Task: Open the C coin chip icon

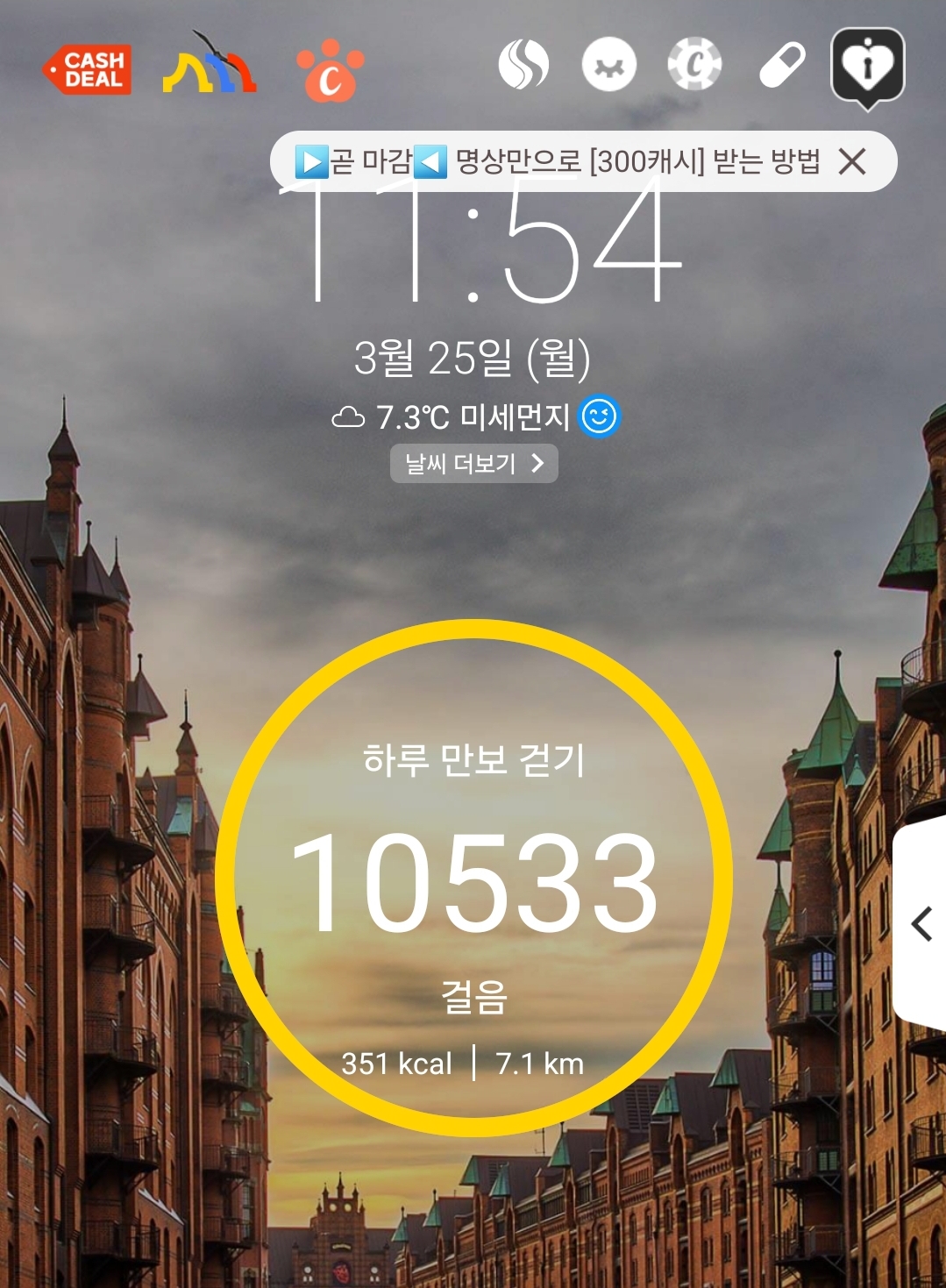Action: 694,64
